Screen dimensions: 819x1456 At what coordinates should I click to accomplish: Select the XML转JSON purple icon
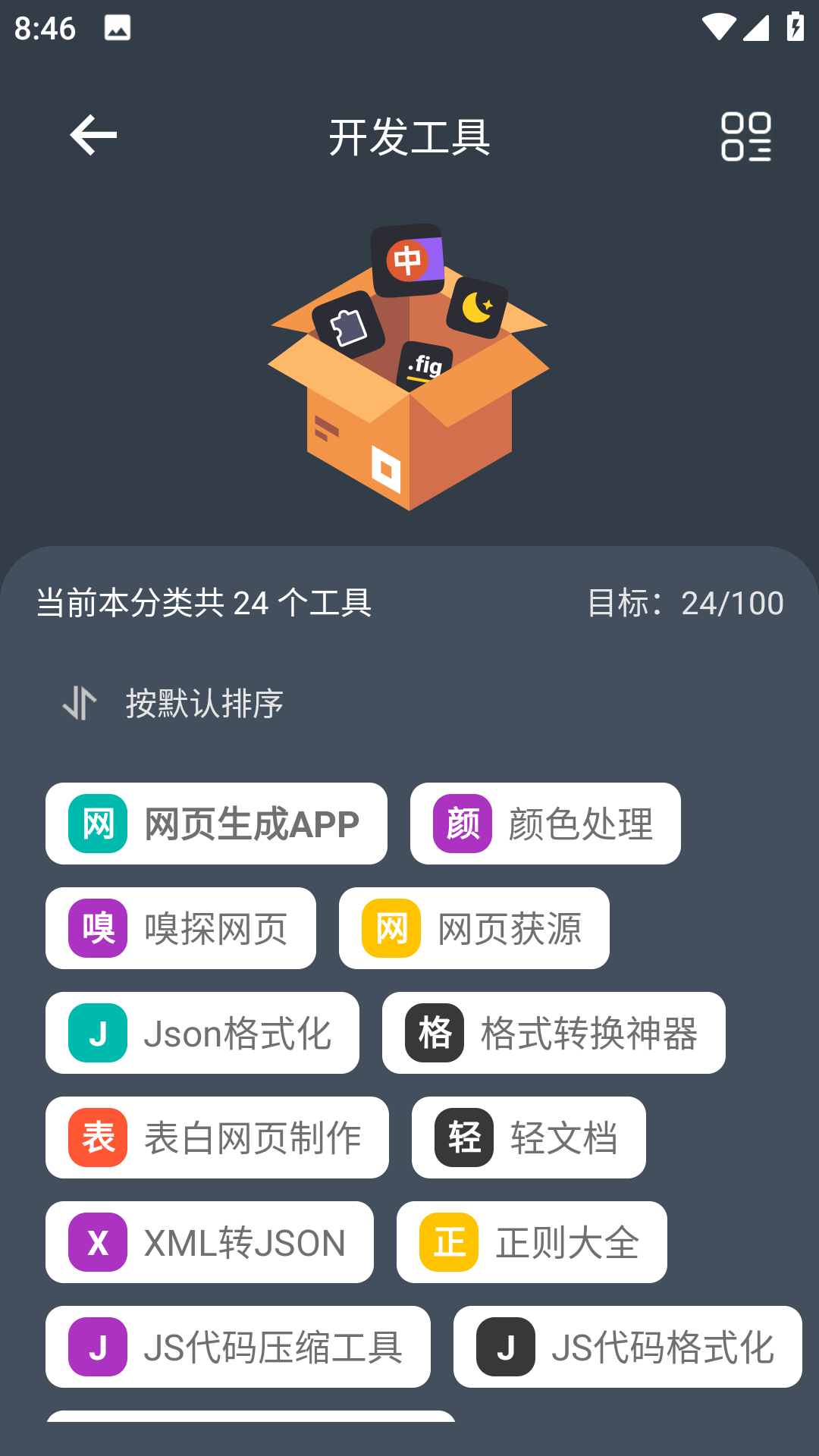click(97, 1243)
